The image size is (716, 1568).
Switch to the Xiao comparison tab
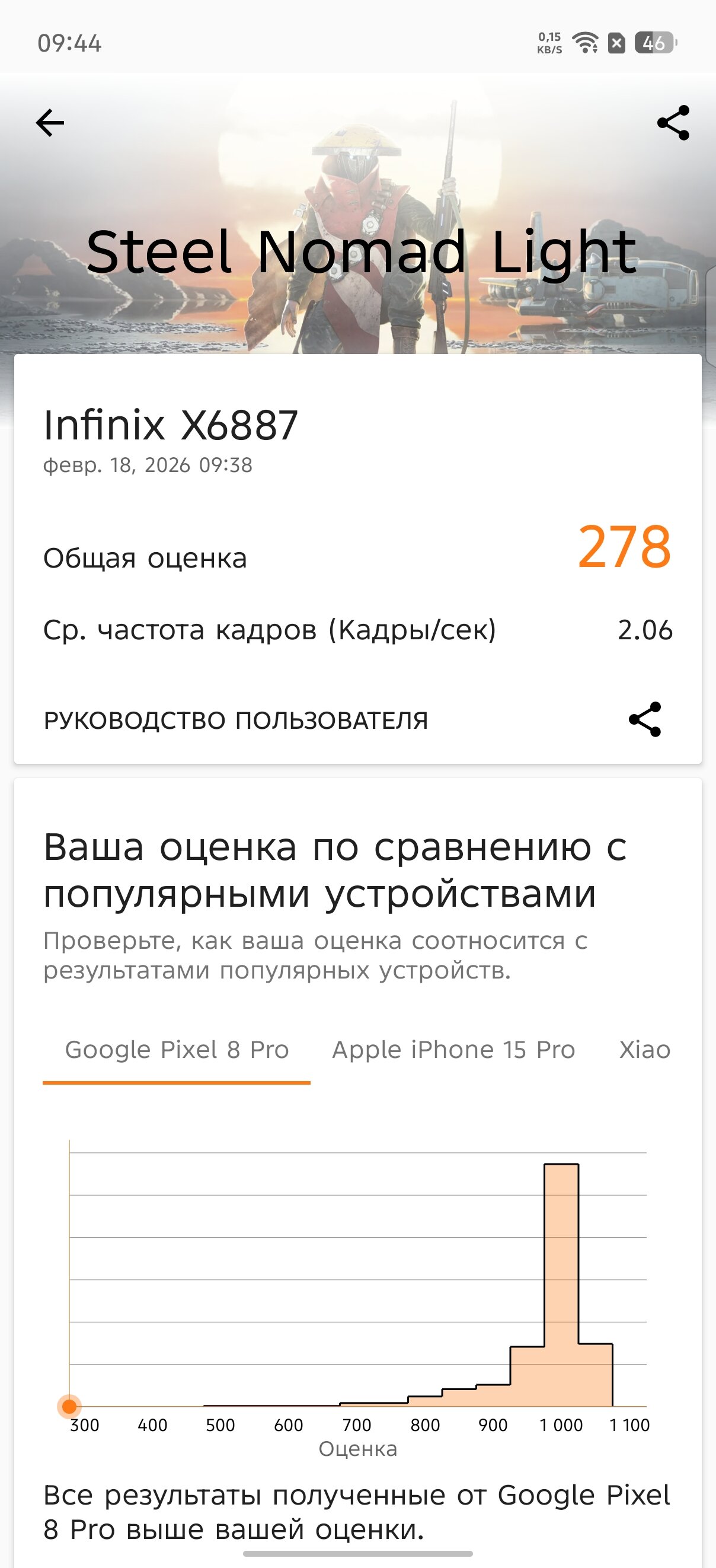click(x=645, y=1050)
